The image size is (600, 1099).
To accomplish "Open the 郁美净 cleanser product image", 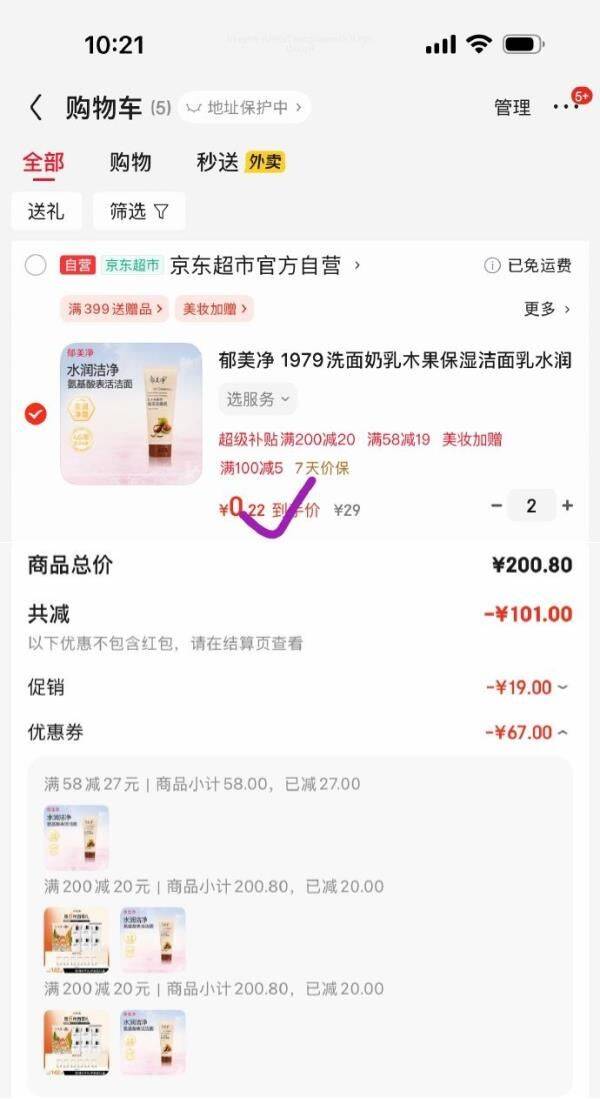I will click(130, 413).
